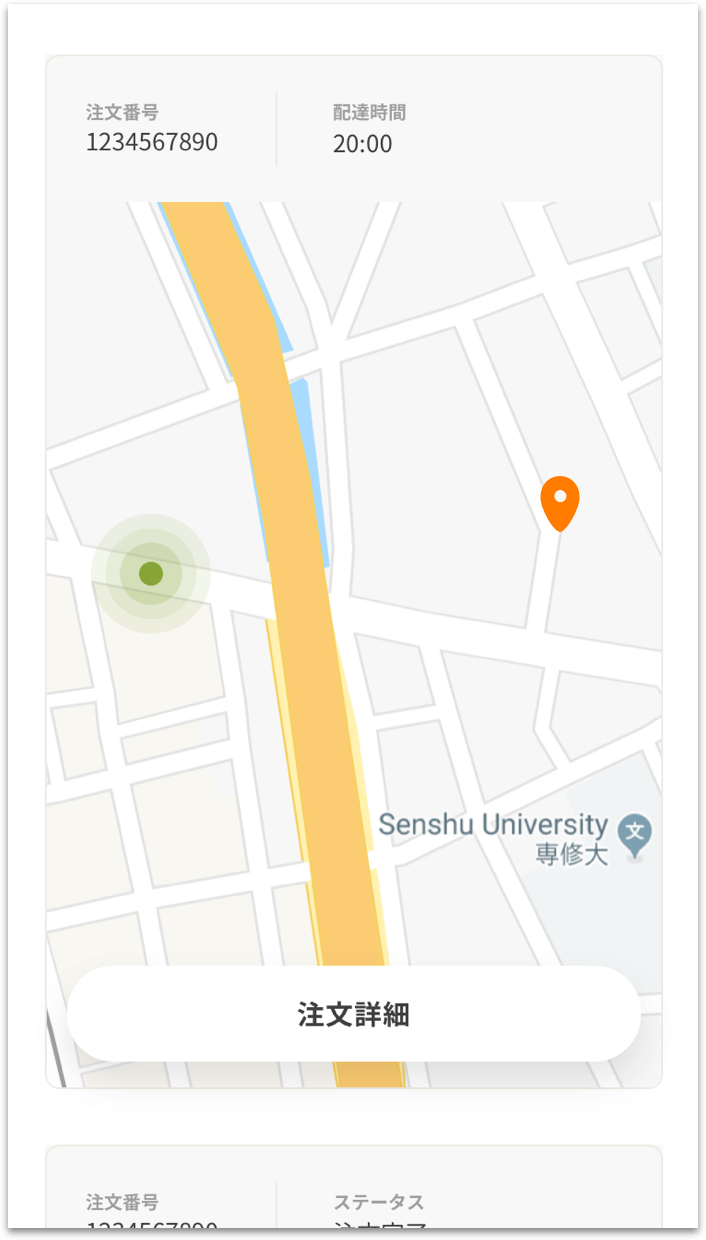706x1240 pixels.
Task: Open 注文詳細 order details
Action: tap(353, 1014)
